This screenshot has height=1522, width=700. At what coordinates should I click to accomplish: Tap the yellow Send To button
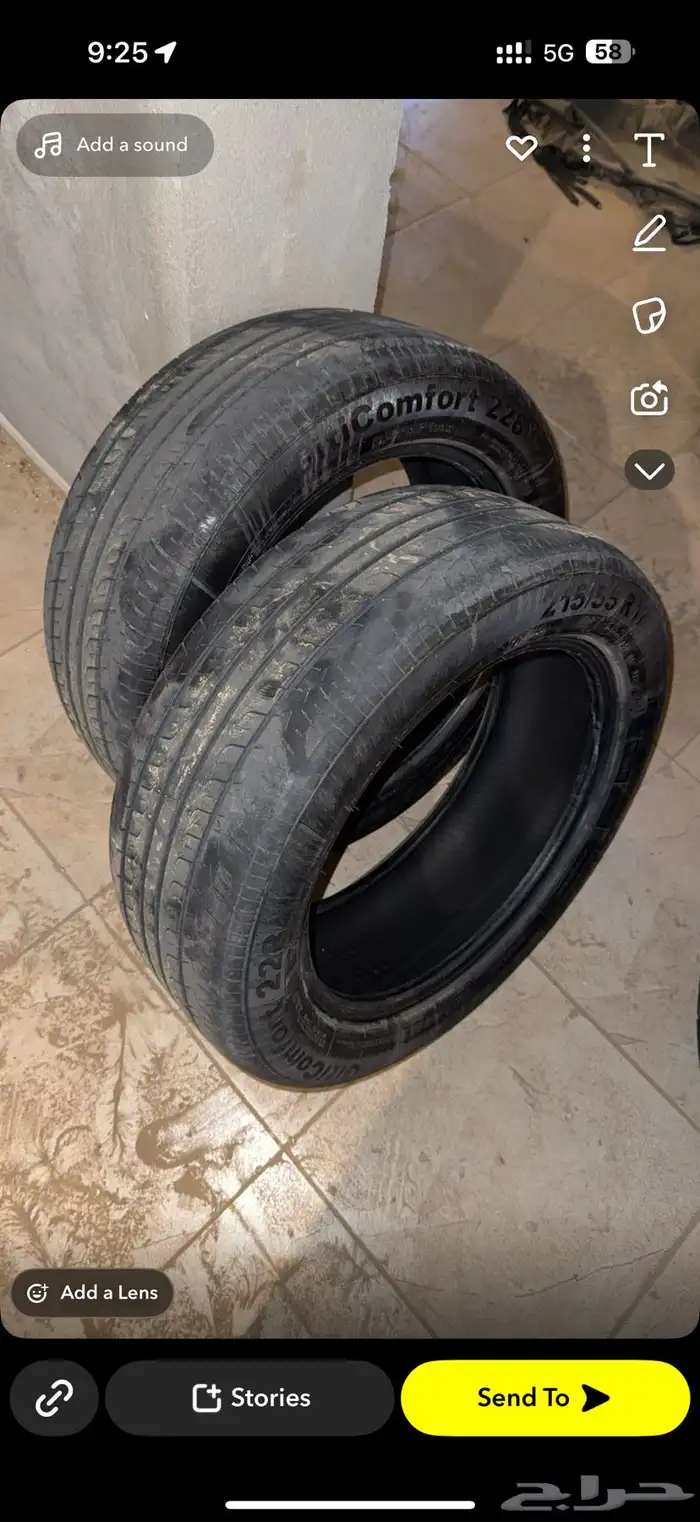pos(545,1397)
